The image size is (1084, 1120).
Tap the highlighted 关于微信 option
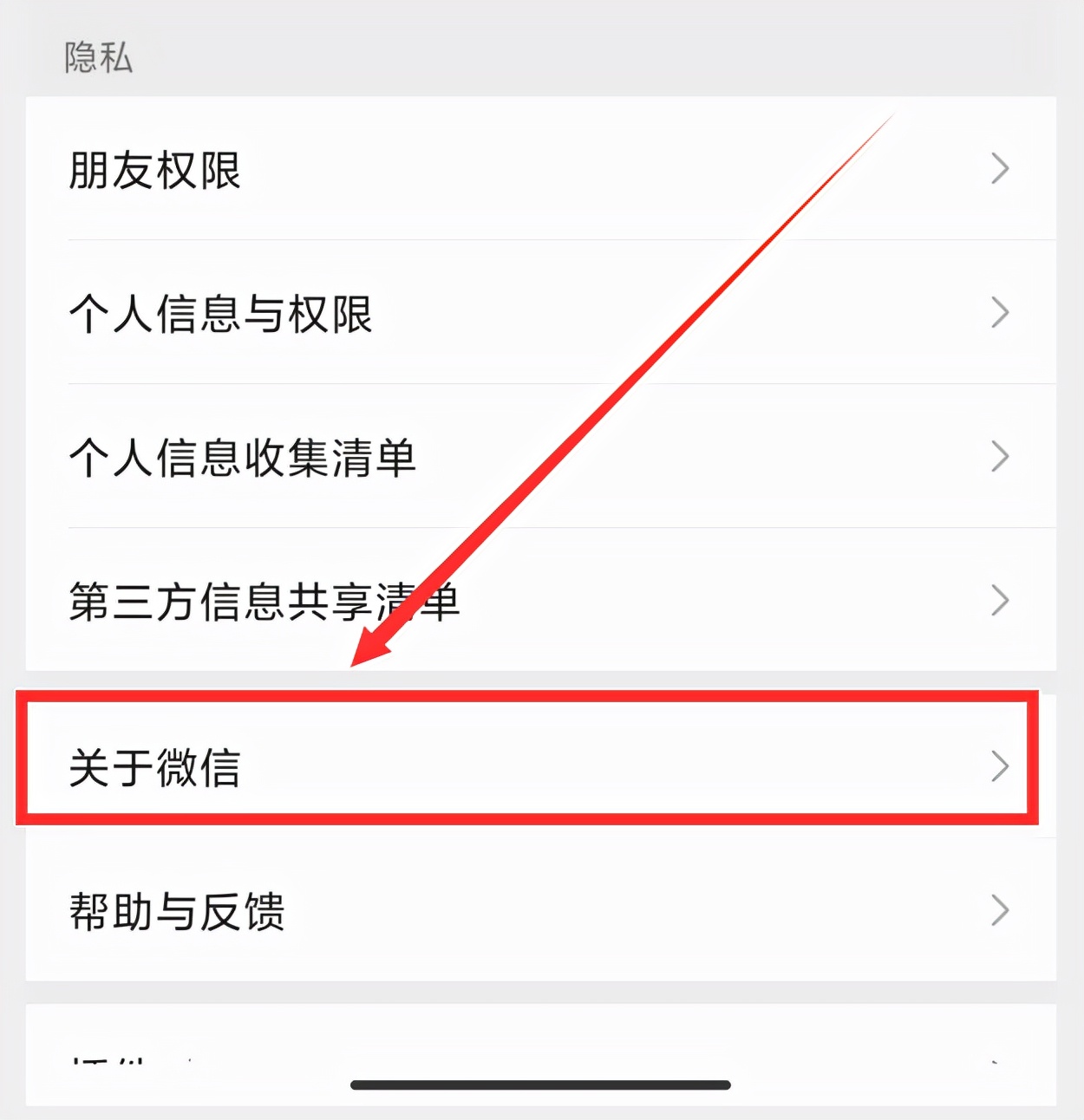(520, 766)
